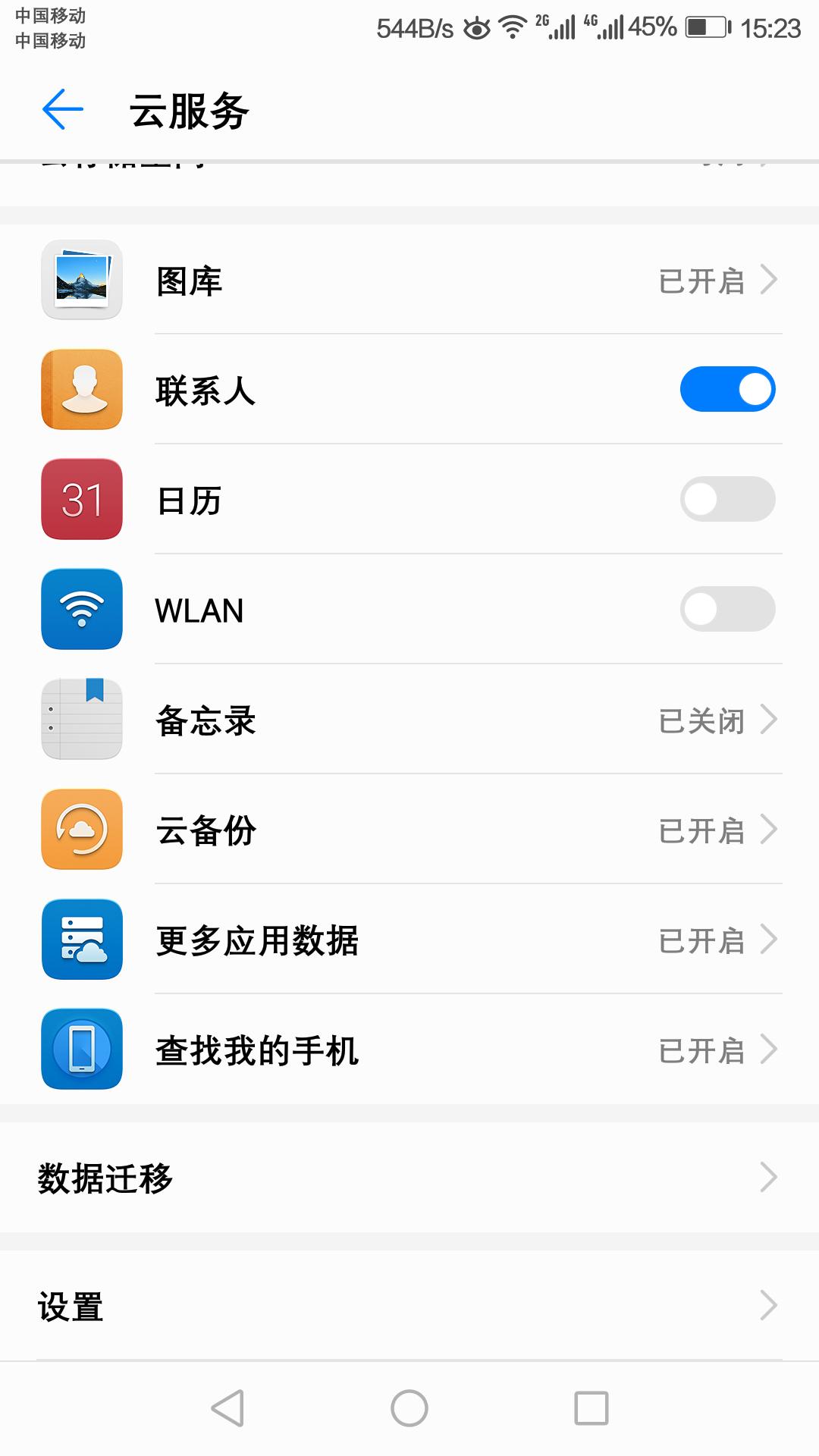This screenshot has height=1456, width=819.
Task: Tap the More App Data (更多应用数据) icon
Action: (81, 940)
